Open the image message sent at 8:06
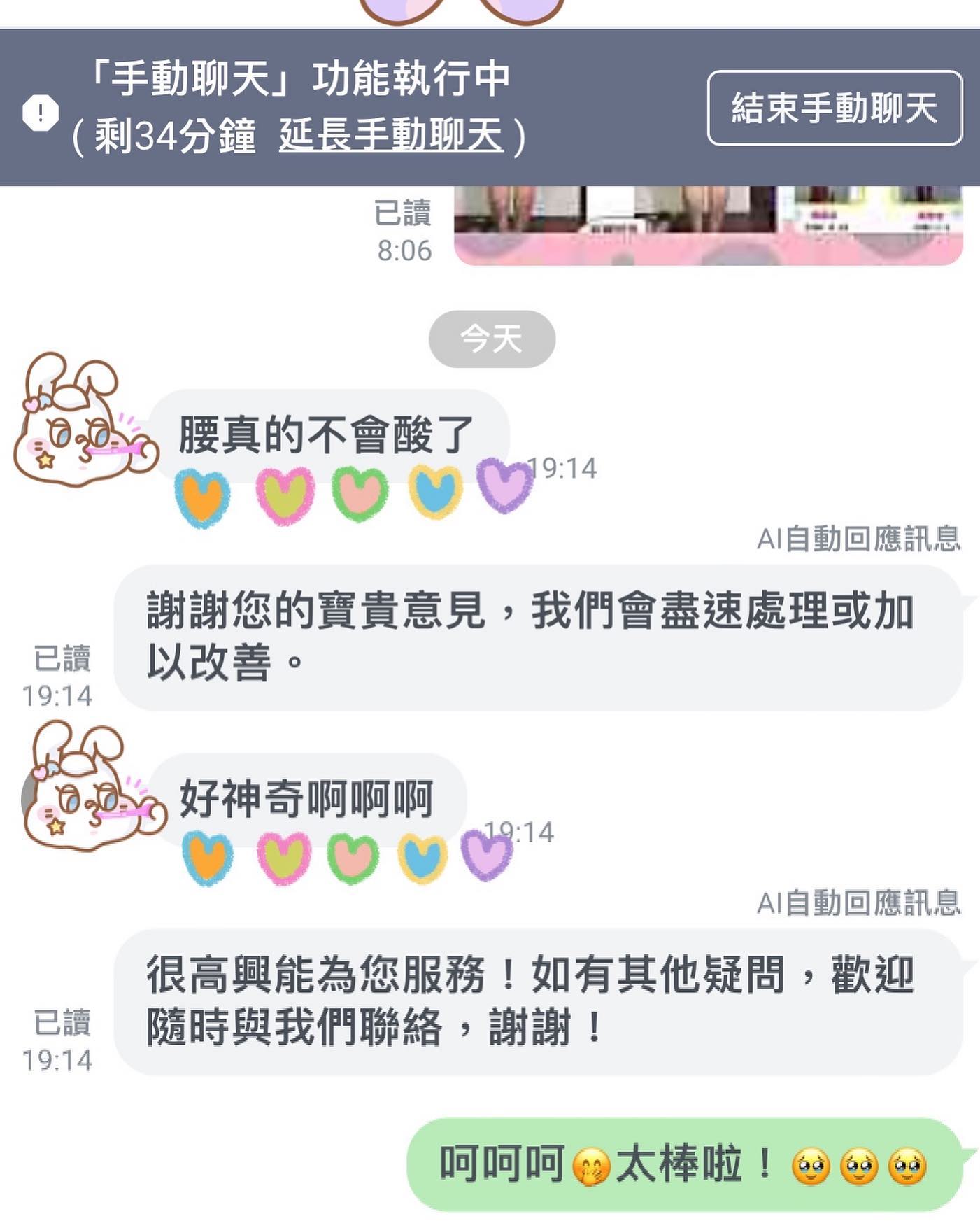The width and height of the screenshot is (980, 1225). pyautogui.click(x=708, y=226)
